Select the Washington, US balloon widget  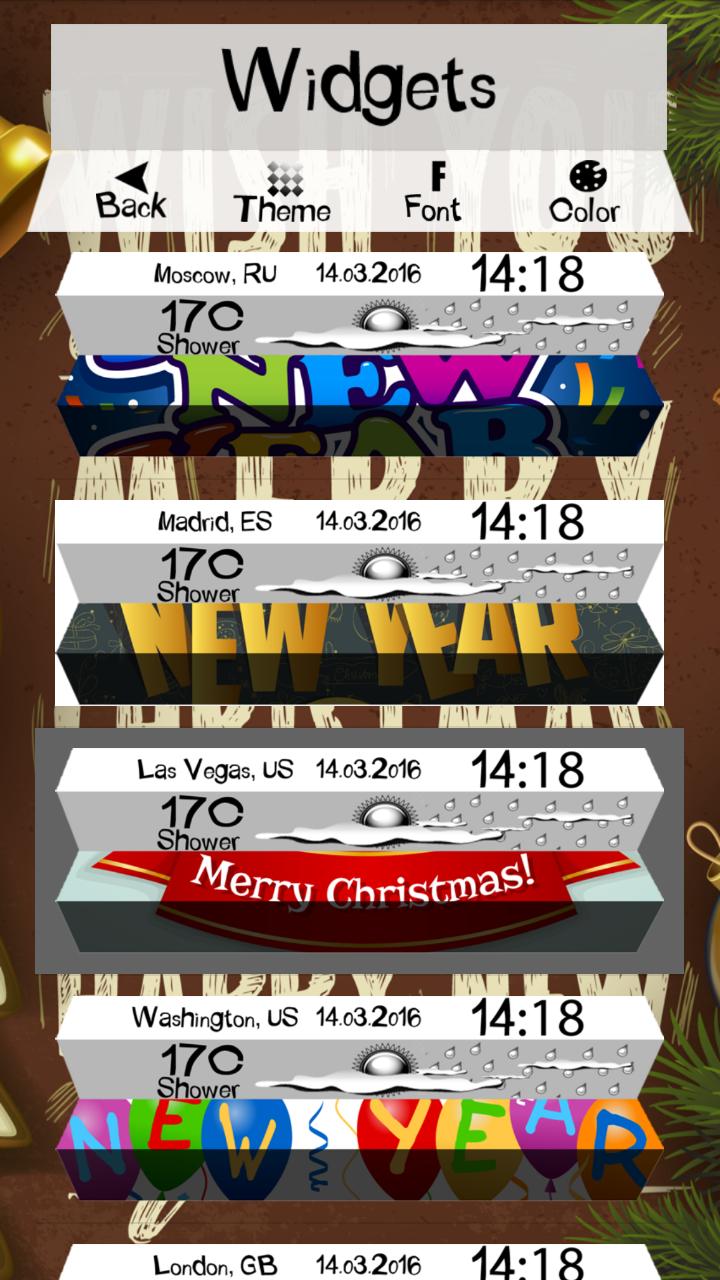click(360, 1098)
